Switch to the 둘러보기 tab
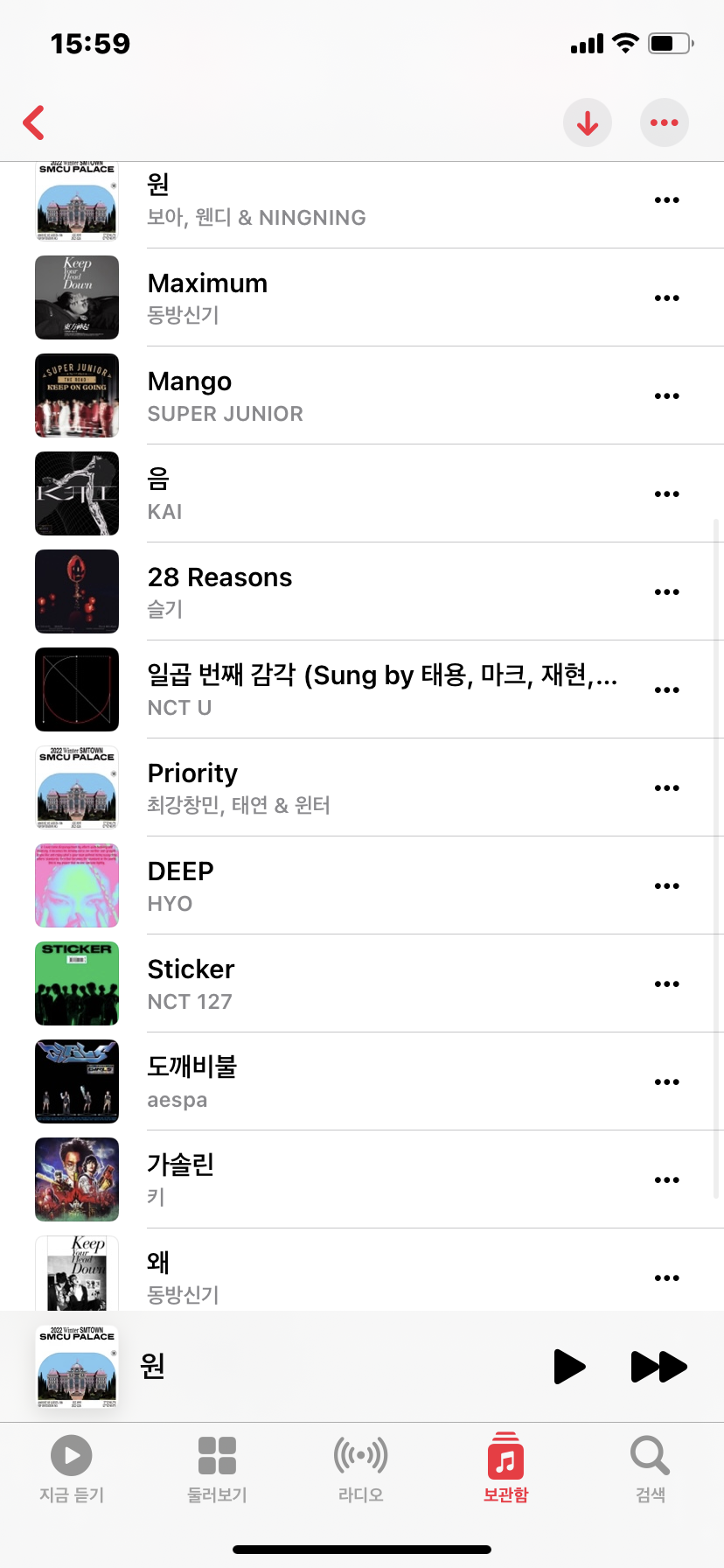Image resolution: width=724 pixels, height=1568 pixels. [x=217, y=1470]
